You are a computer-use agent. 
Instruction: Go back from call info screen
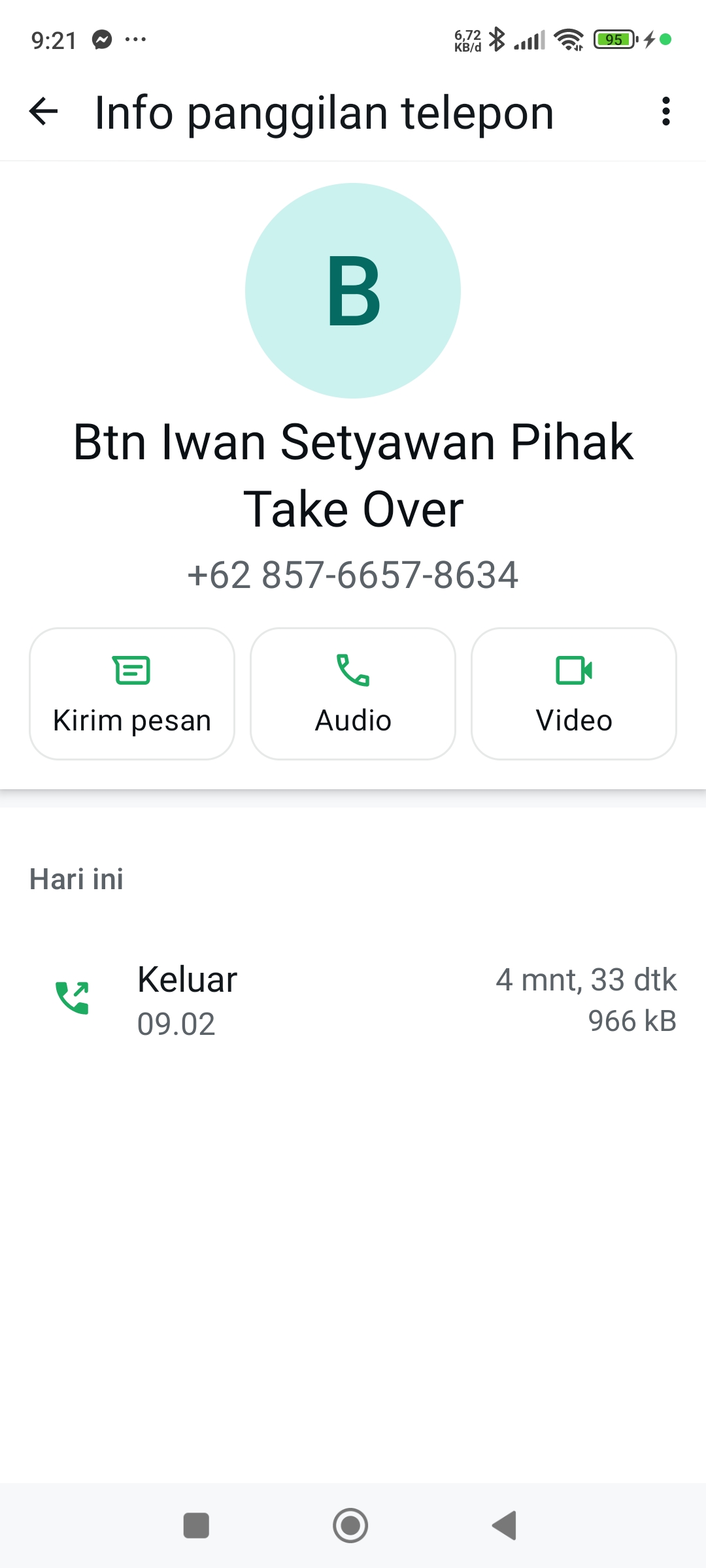click(44, 112)
